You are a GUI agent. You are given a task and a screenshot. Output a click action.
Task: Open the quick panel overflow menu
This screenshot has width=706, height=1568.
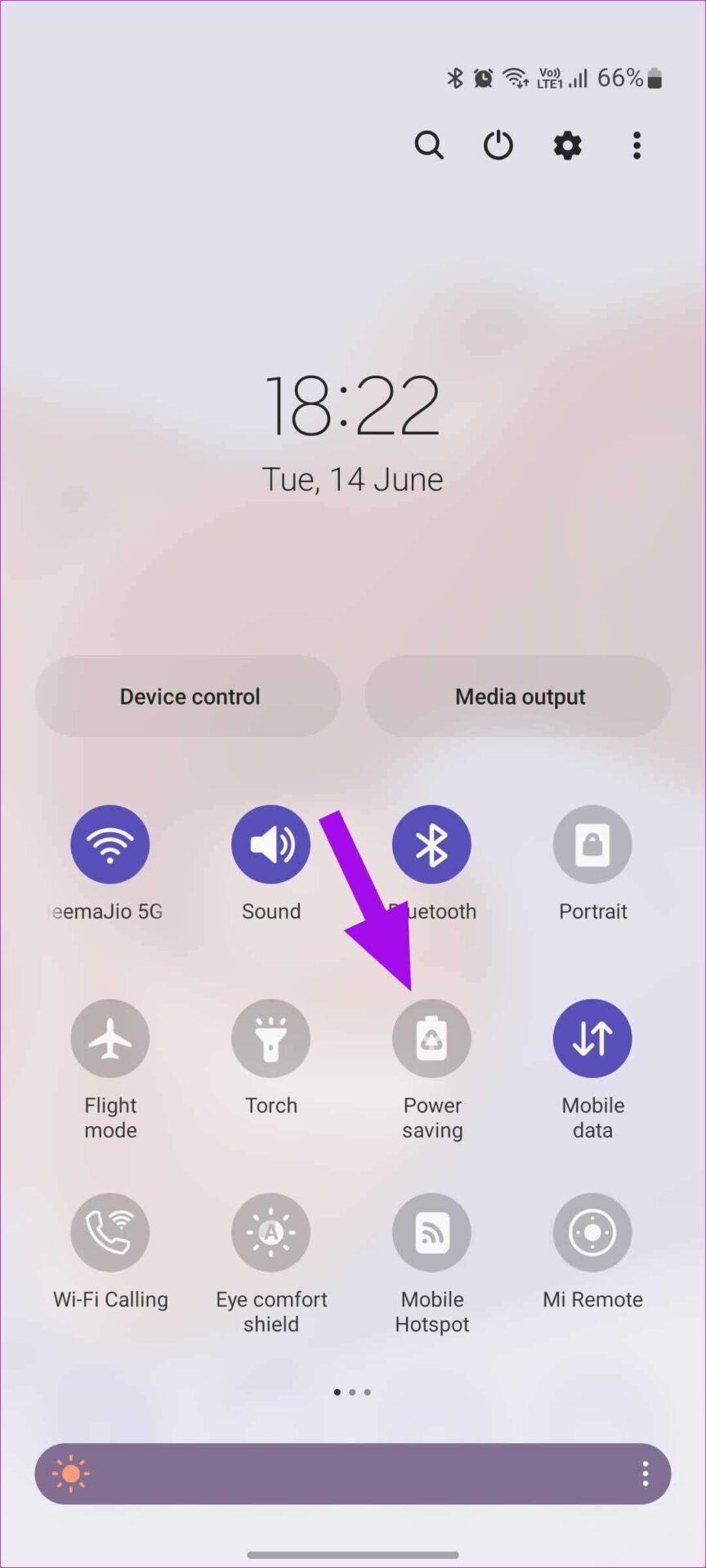tap(637, 145)
